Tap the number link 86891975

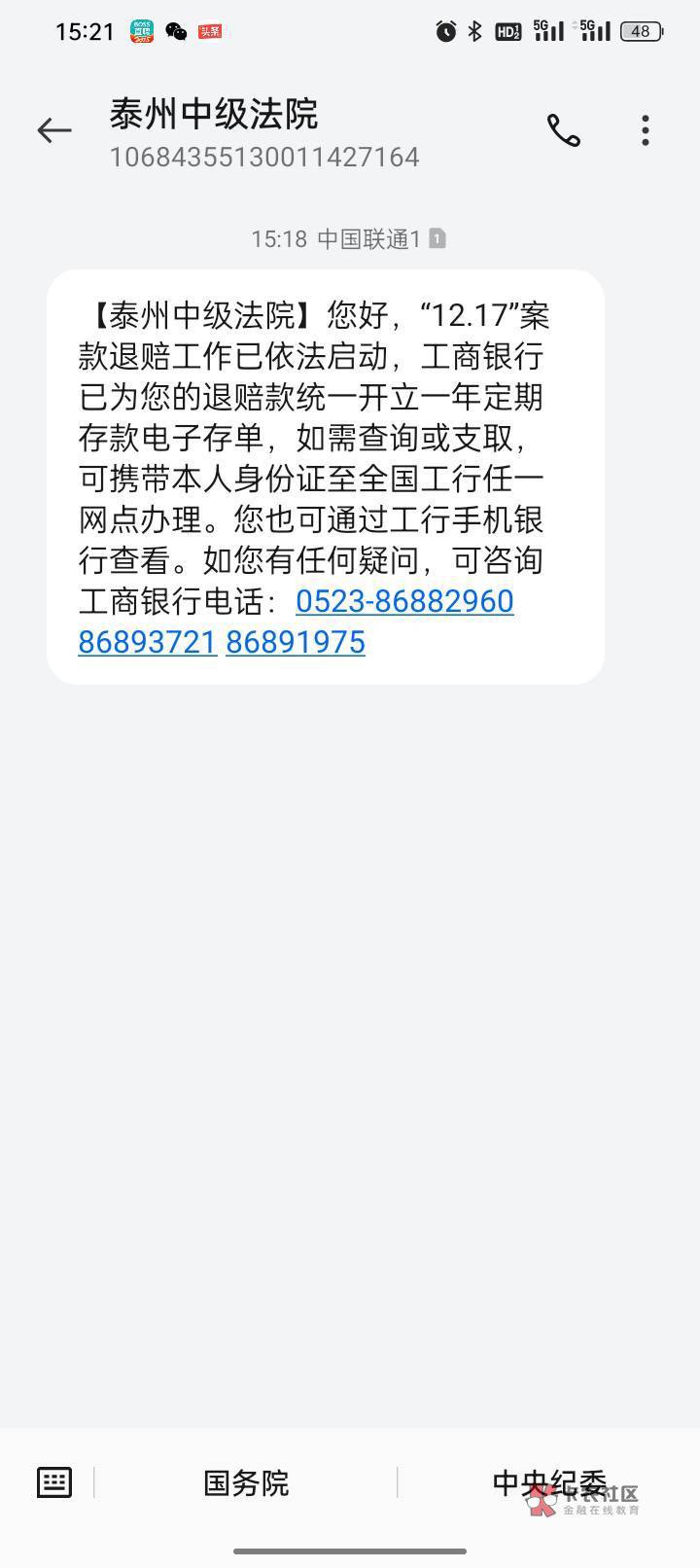[x=296, y=642]
